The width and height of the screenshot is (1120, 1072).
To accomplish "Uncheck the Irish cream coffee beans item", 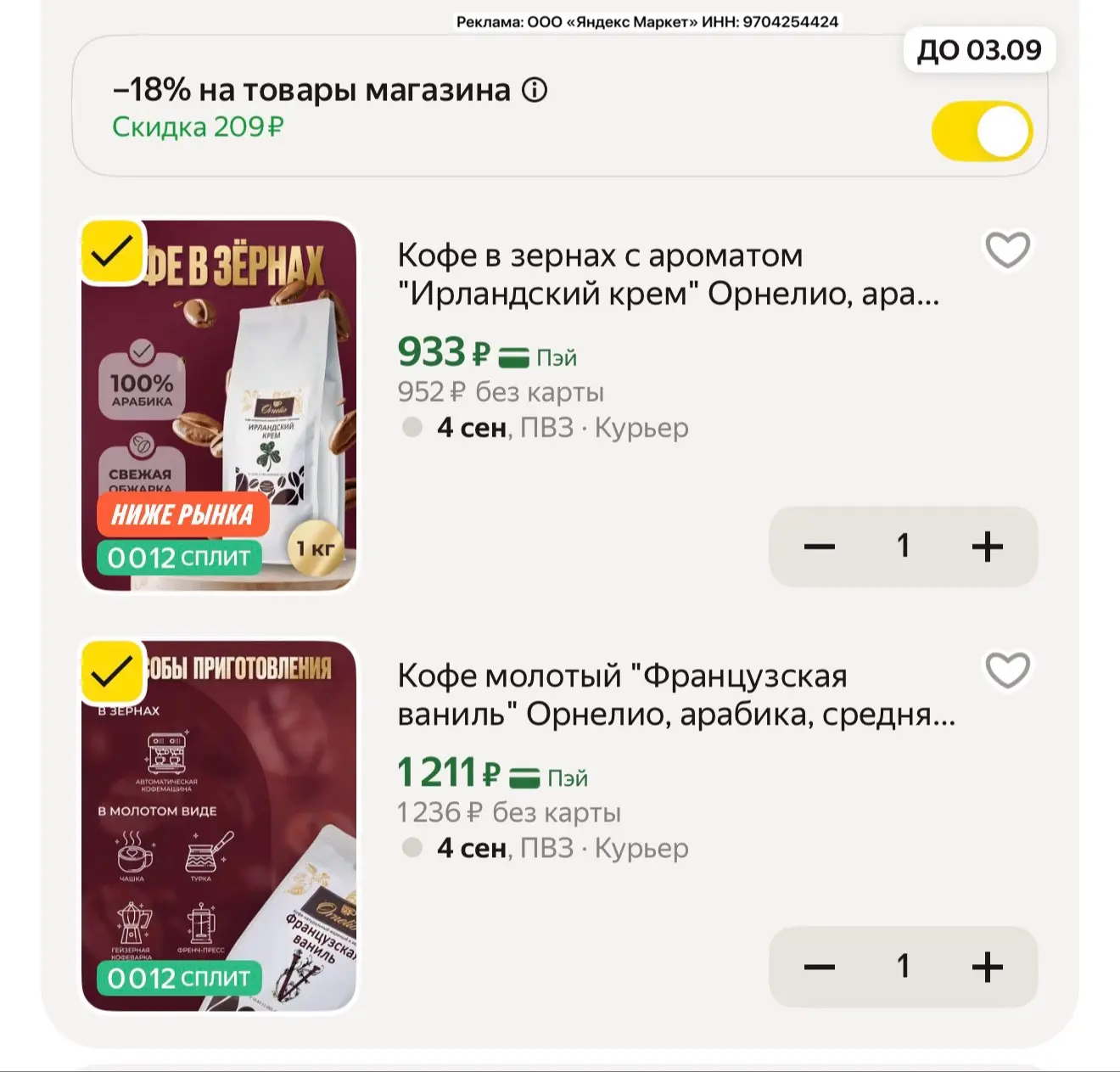I will coord(112,251).
